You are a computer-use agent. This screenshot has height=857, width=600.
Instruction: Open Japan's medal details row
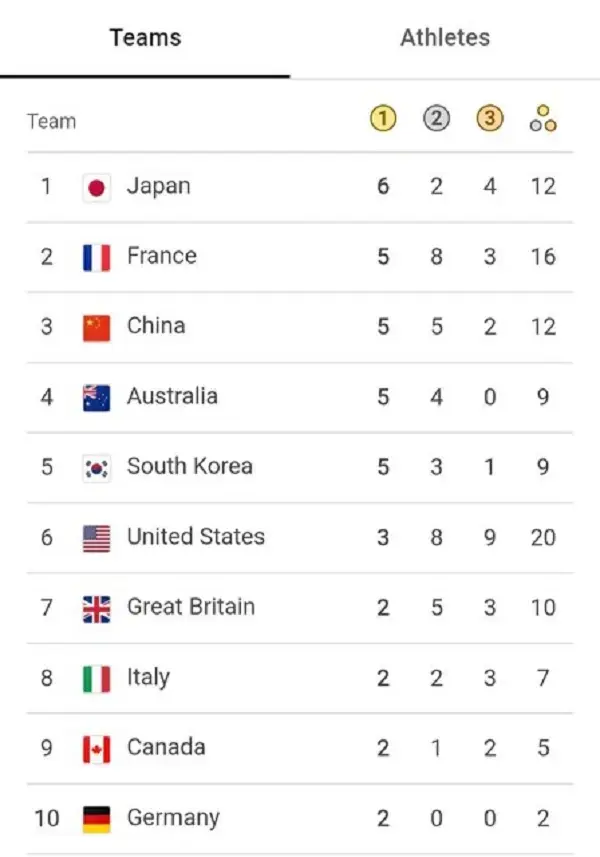[158, 186]
